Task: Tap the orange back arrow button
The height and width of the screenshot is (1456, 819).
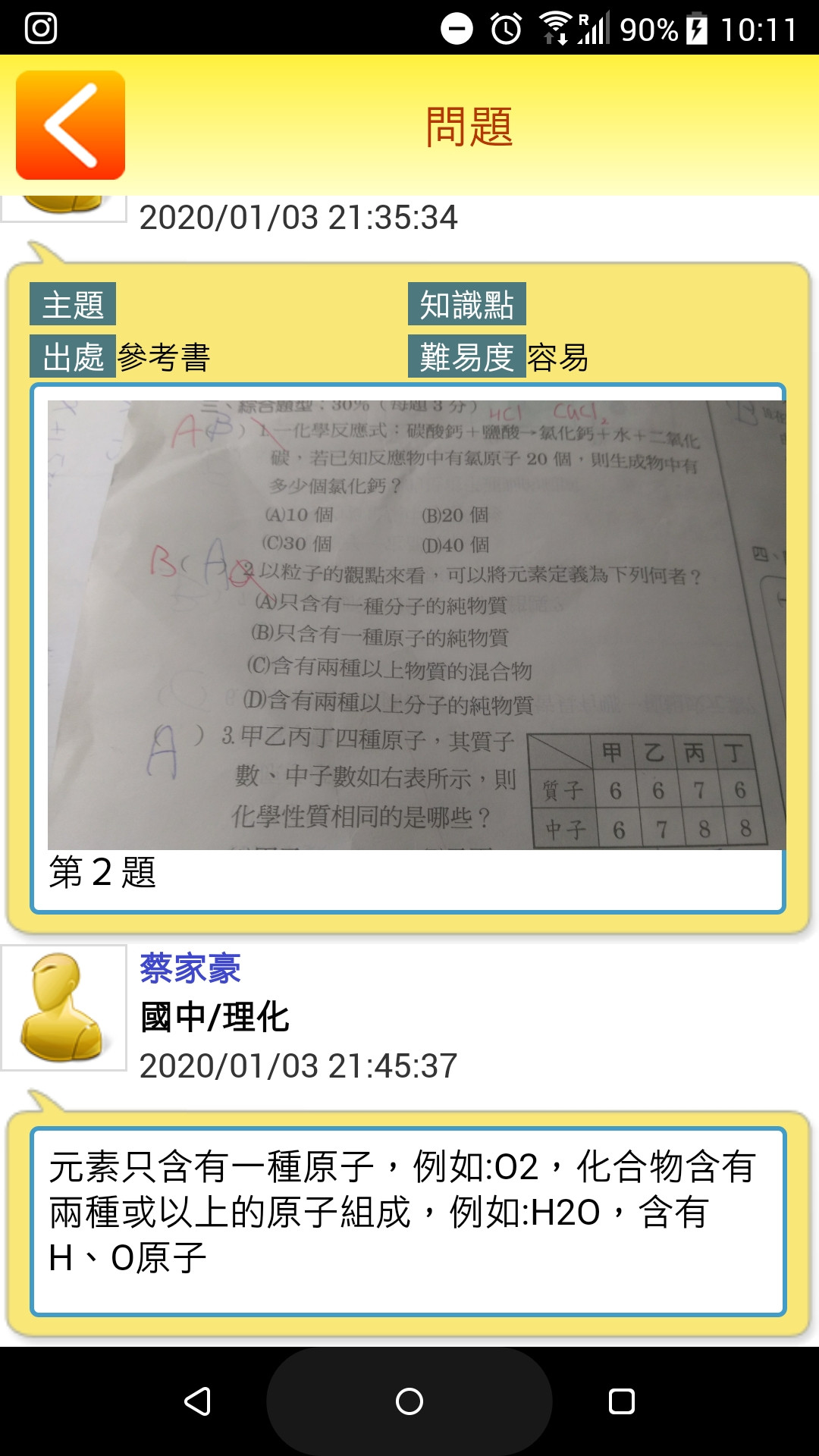Action: coord(71,125)
